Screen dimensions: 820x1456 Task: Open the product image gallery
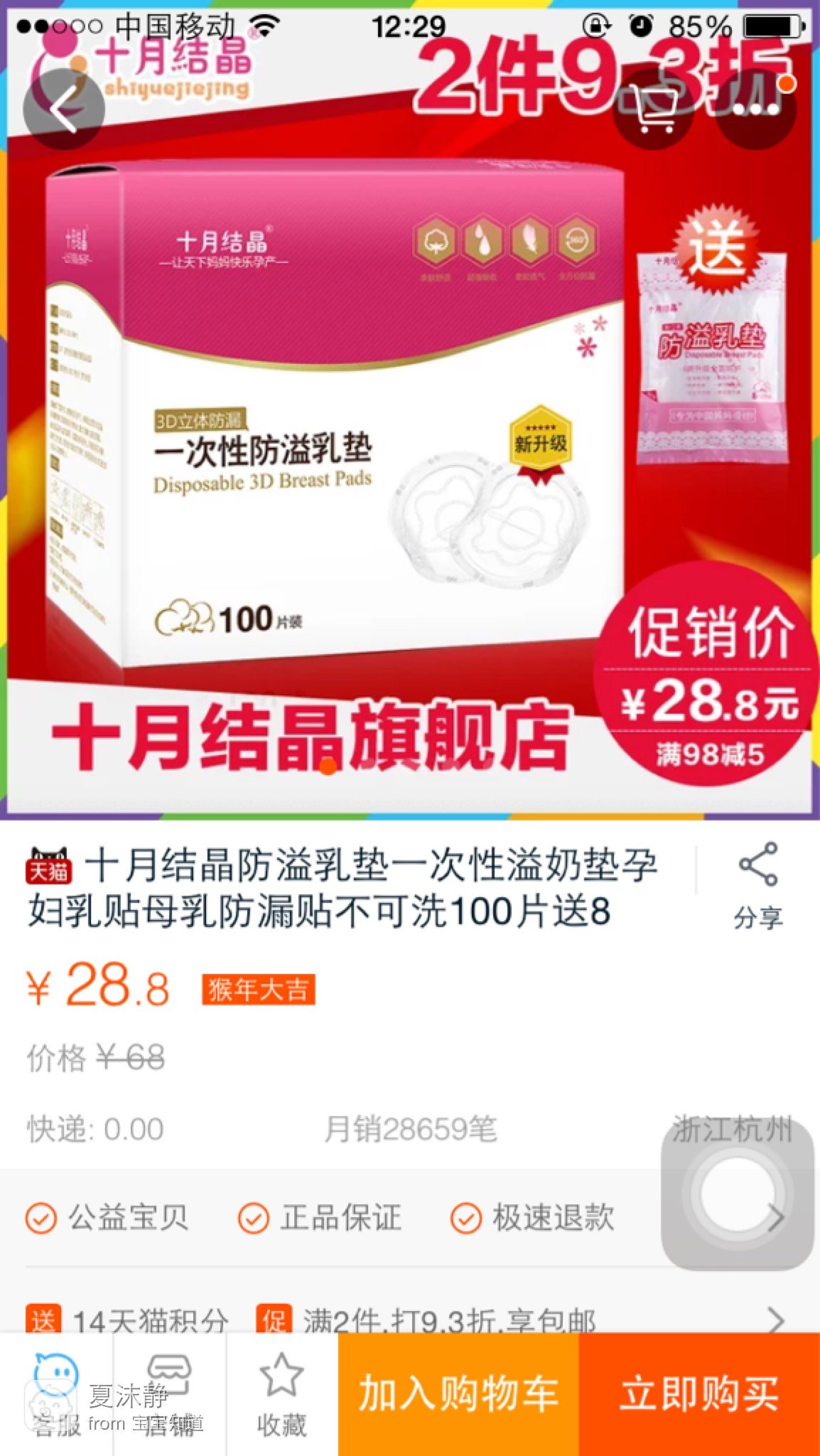pyautogui.click(x=410, y=410)
